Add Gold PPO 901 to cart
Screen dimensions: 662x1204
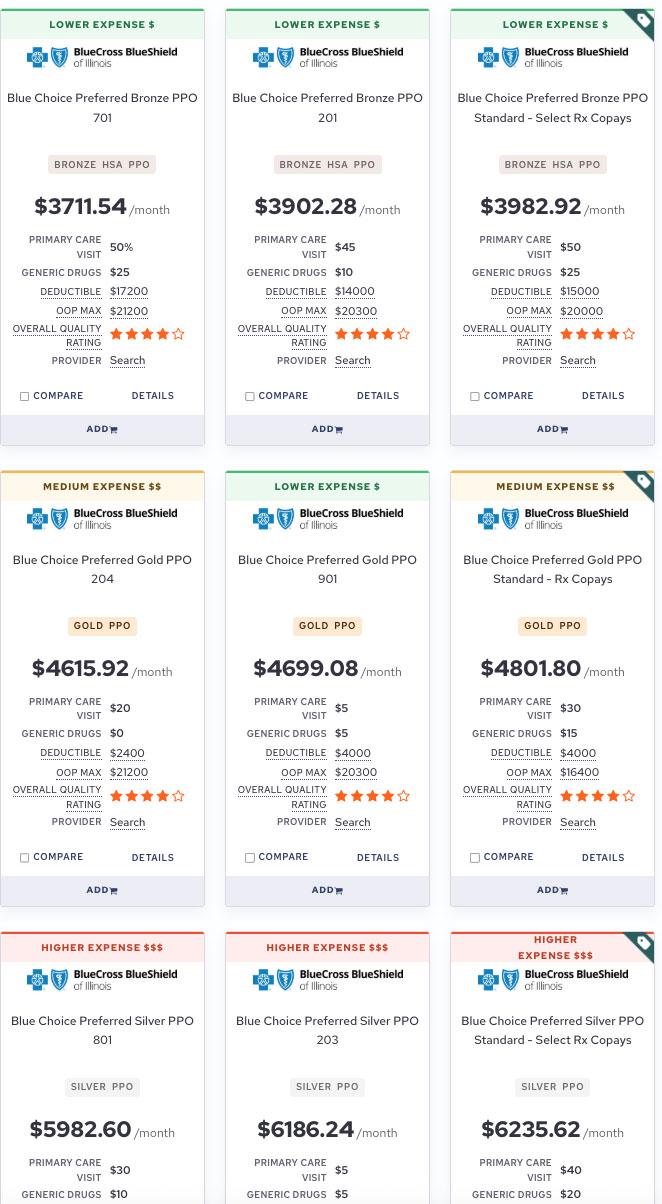[327, 890]
